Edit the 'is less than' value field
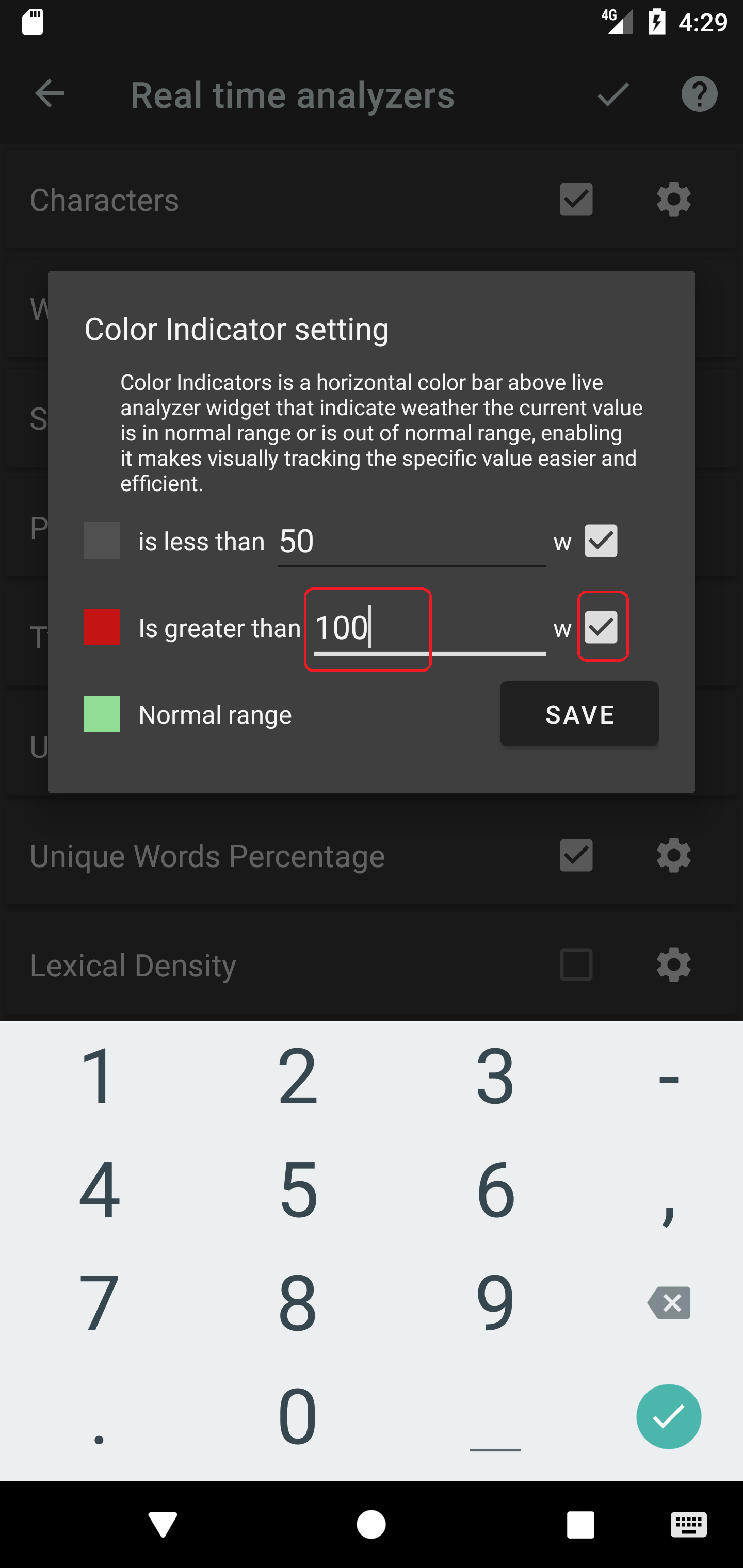Screen dimensions: 743x1568 [412, 541]
